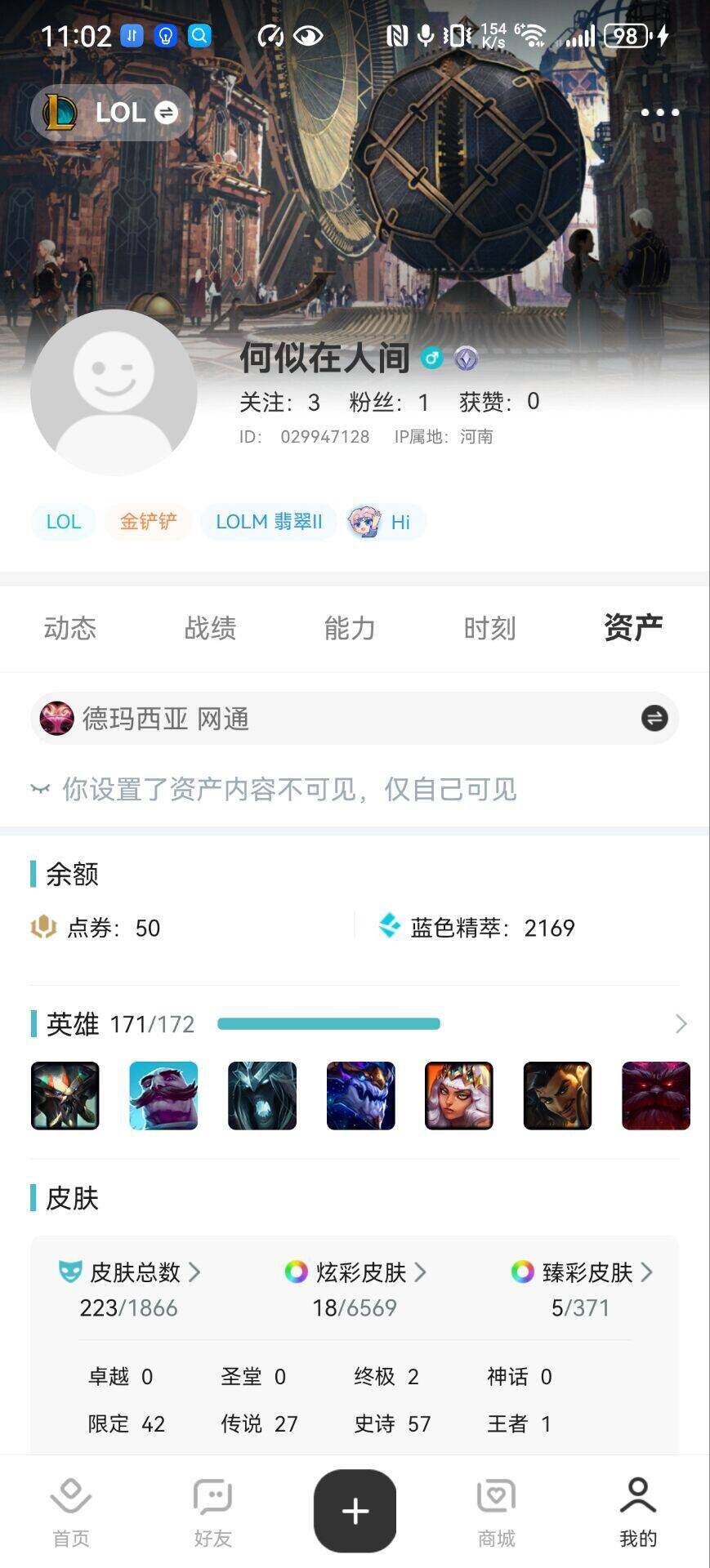Switch to the 时刻 tab
This screenshot has height=1568, width=710.
489,628
